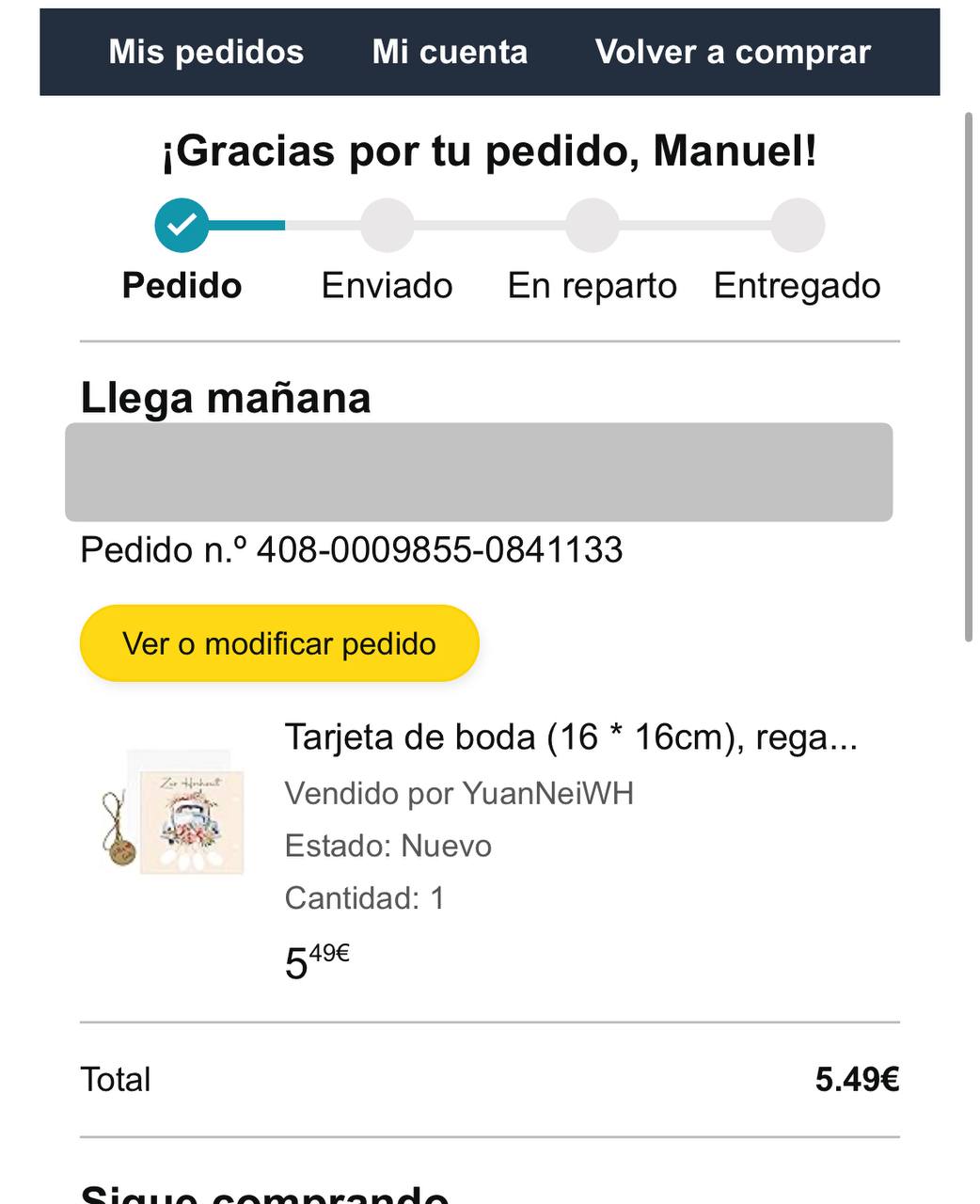This screenshot has width=980, height=1204.
Task: Select Volver a comprar
Action: coord(733,52)
